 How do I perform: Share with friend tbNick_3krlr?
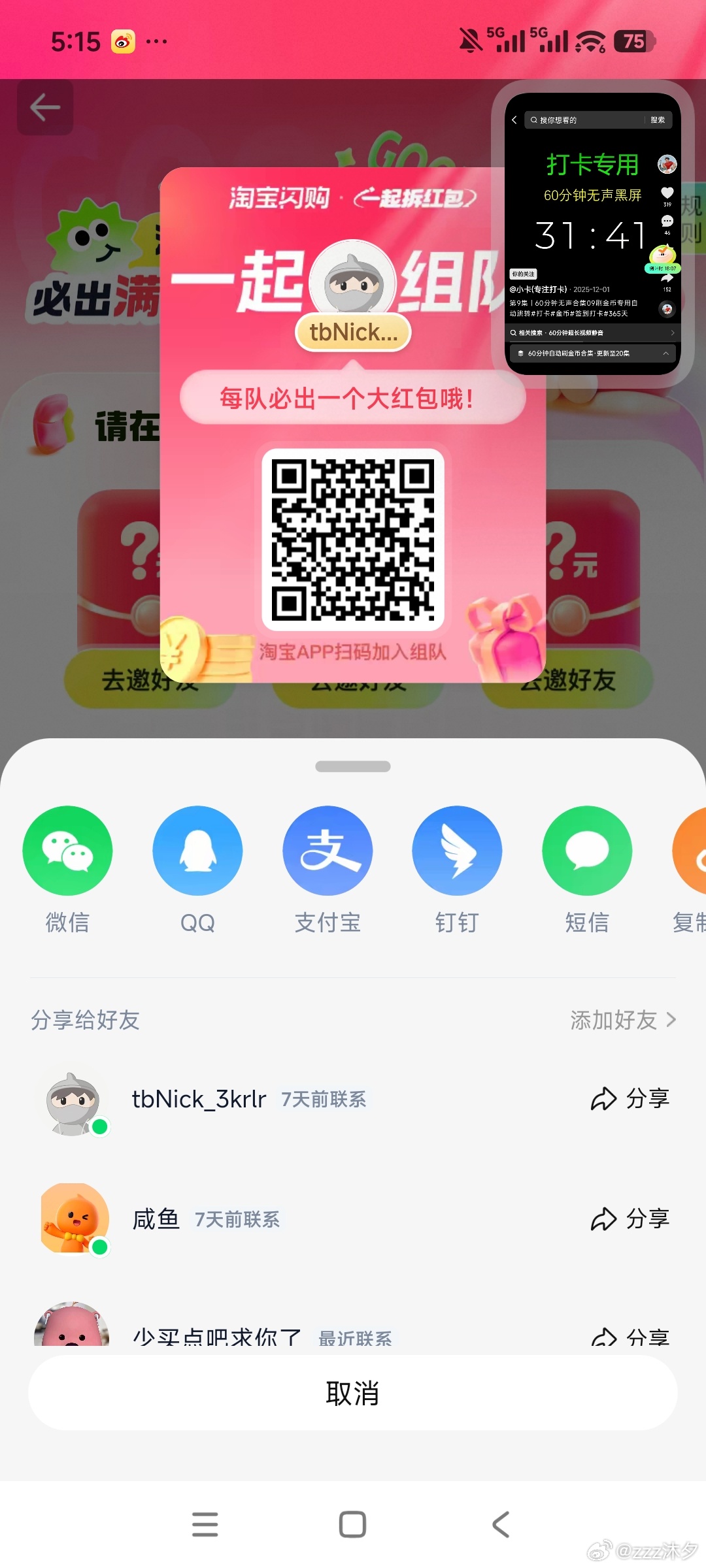(630, 1099)
